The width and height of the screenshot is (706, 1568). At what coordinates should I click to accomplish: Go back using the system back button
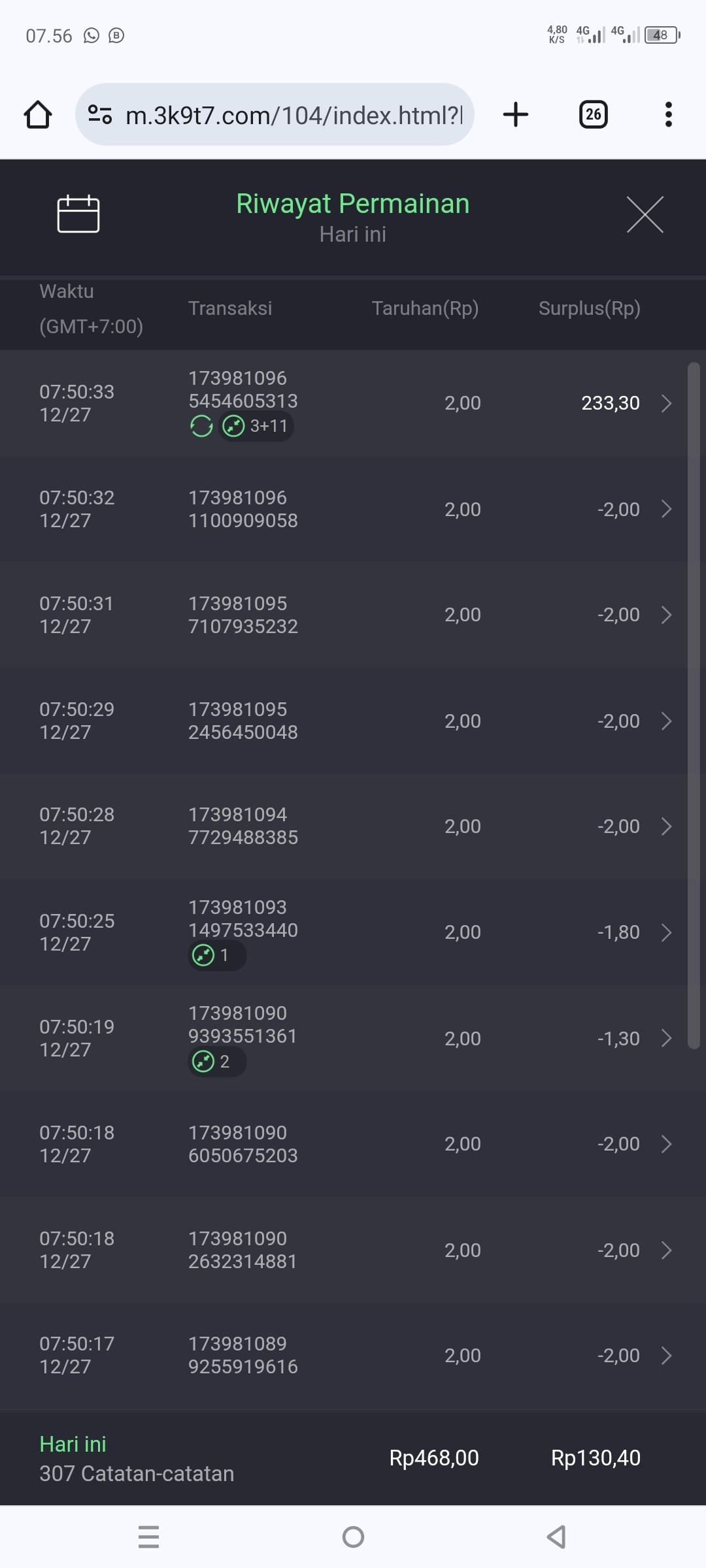(556, 1537)
